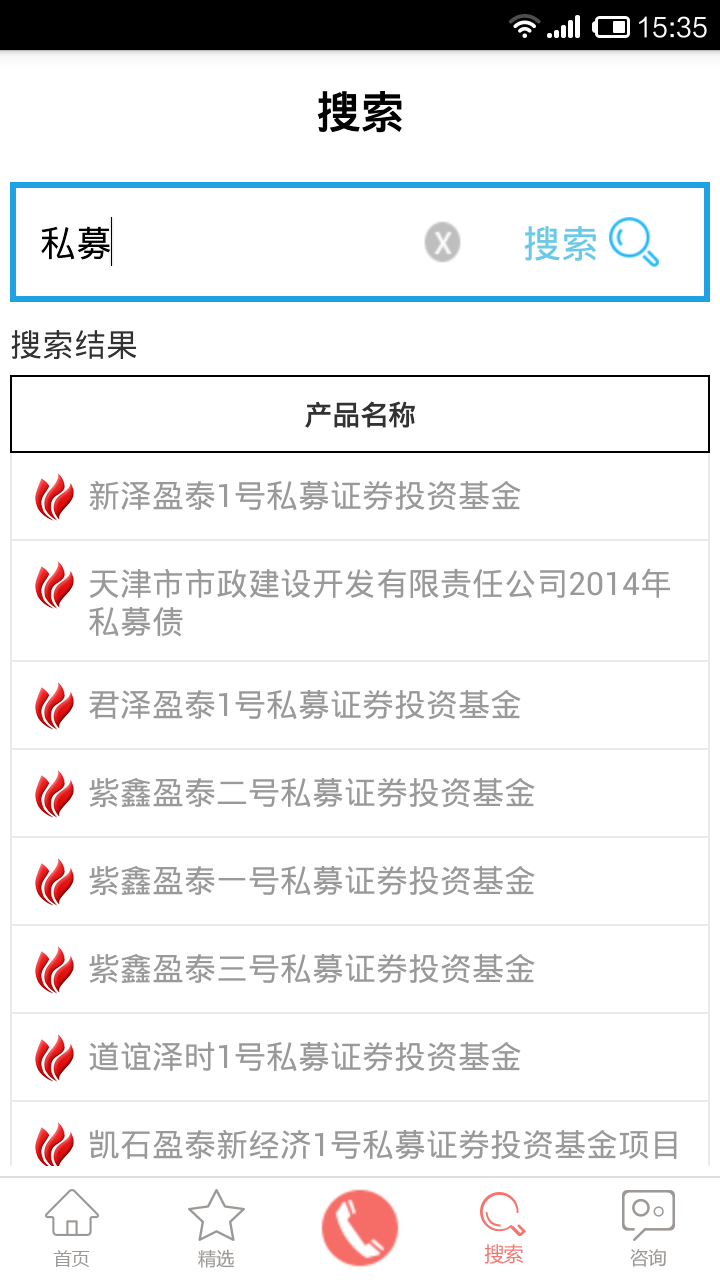
Task: Tap the flame icon beside 道谊泽时1号 result
Action: click(55, 1055)
